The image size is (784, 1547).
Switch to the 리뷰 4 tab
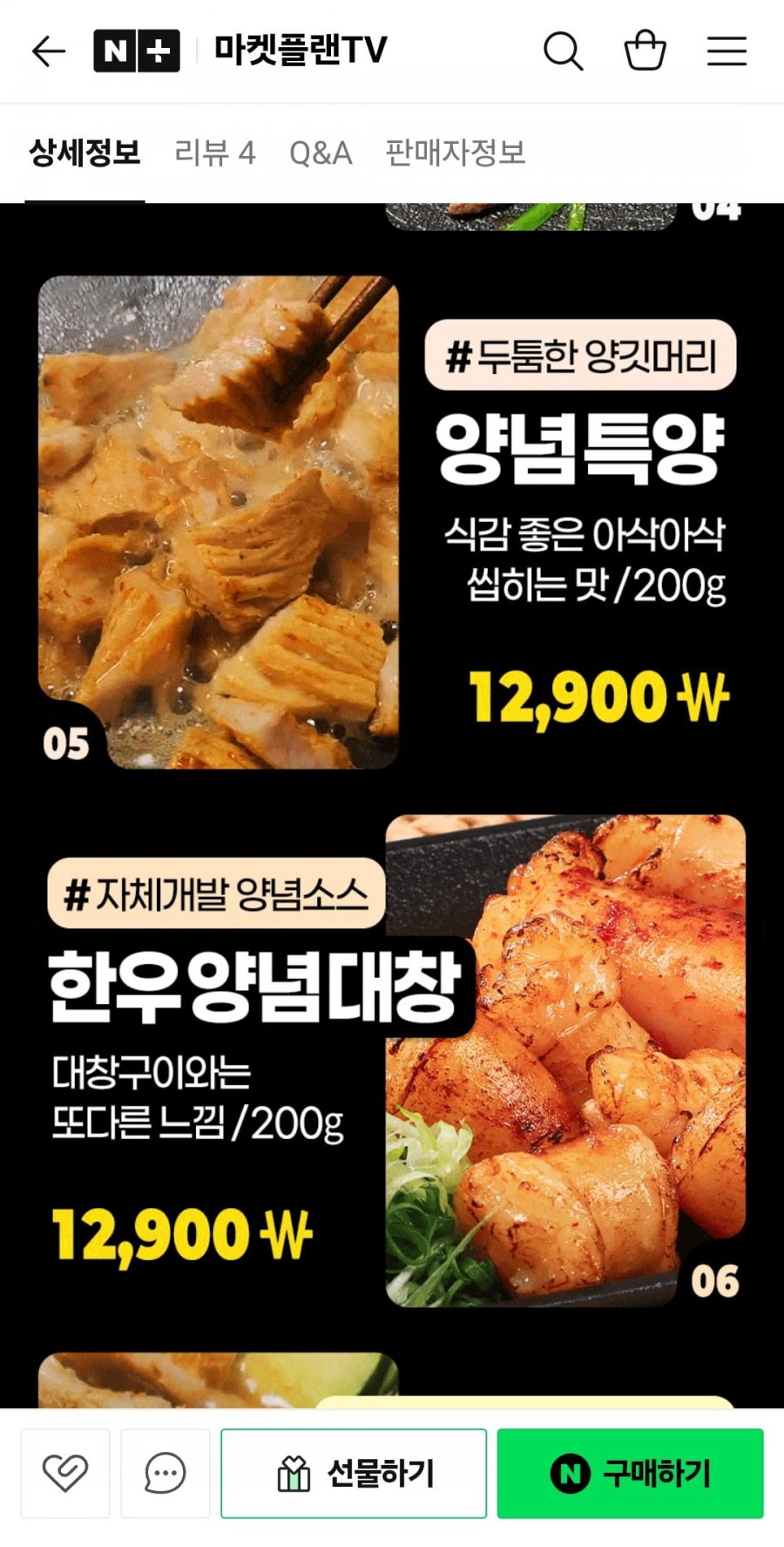214,153
